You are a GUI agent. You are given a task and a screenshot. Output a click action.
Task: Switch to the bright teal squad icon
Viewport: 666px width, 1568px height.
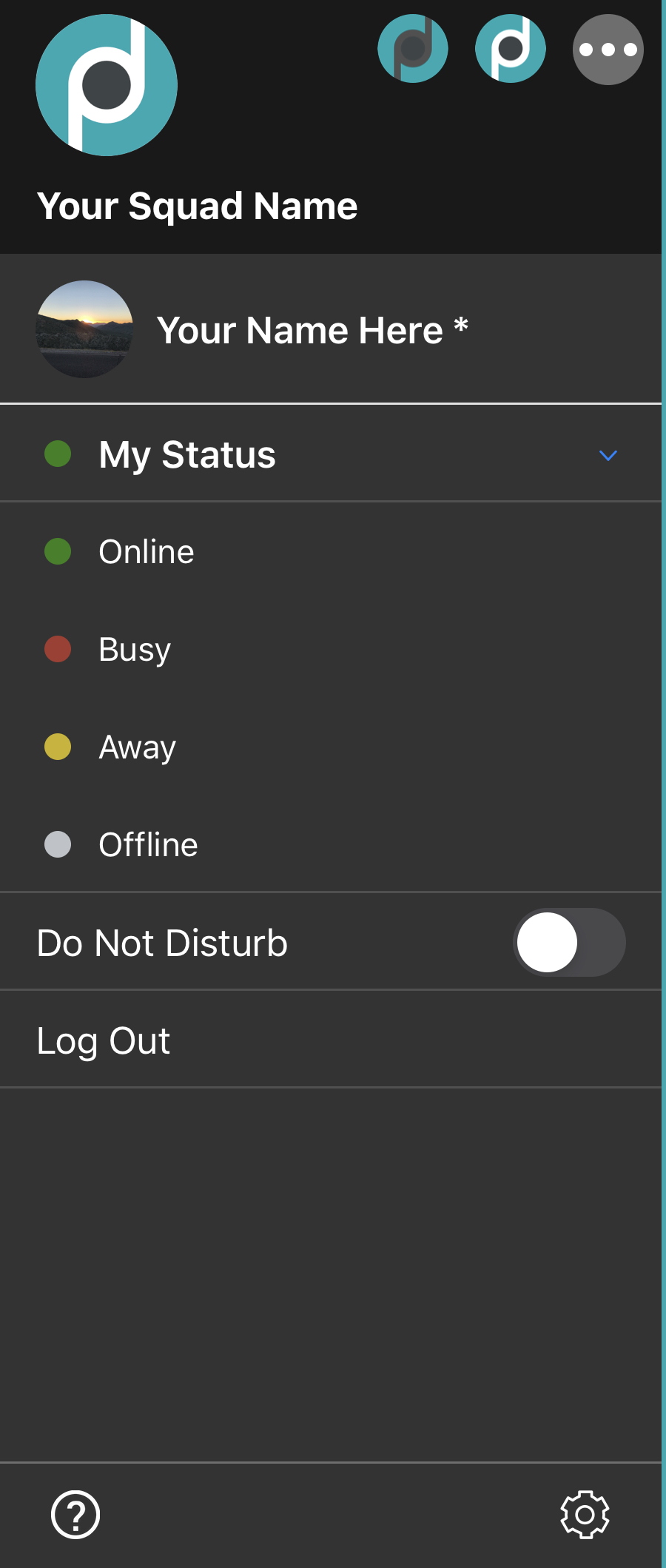[511, 49]
